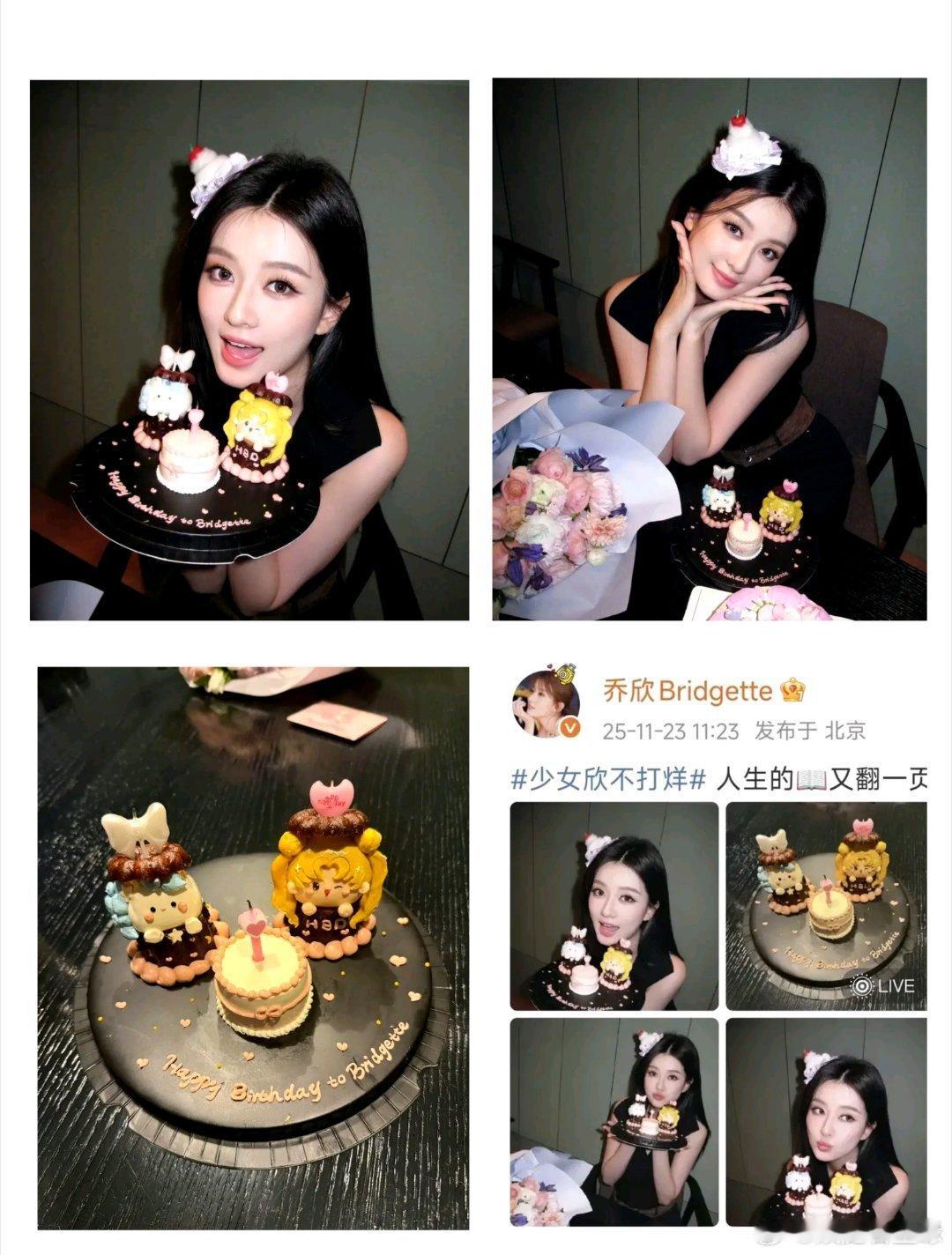Tap the LIVE photo badge on the cake thumbnail
The image size is (952, 1255).
click(883, 987)
